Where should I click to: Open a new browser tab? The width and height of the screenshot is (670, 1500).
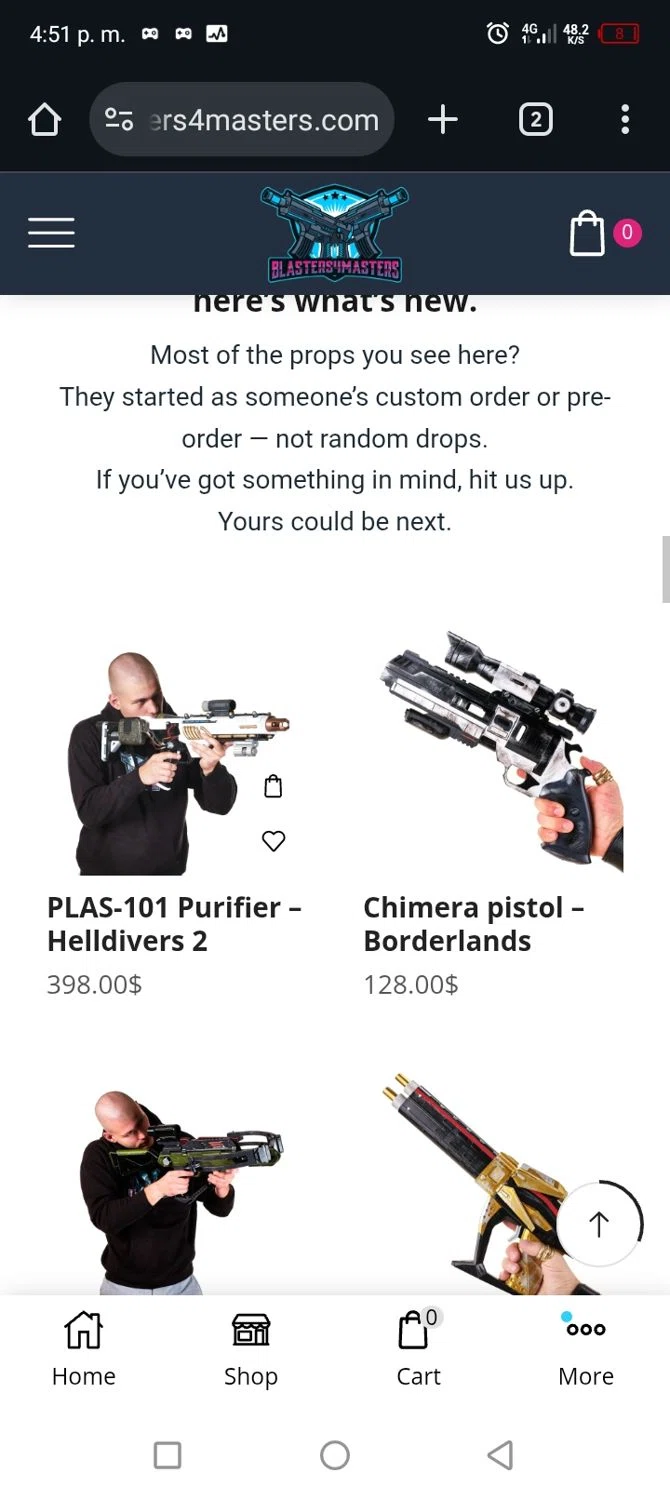click(442, 121)
